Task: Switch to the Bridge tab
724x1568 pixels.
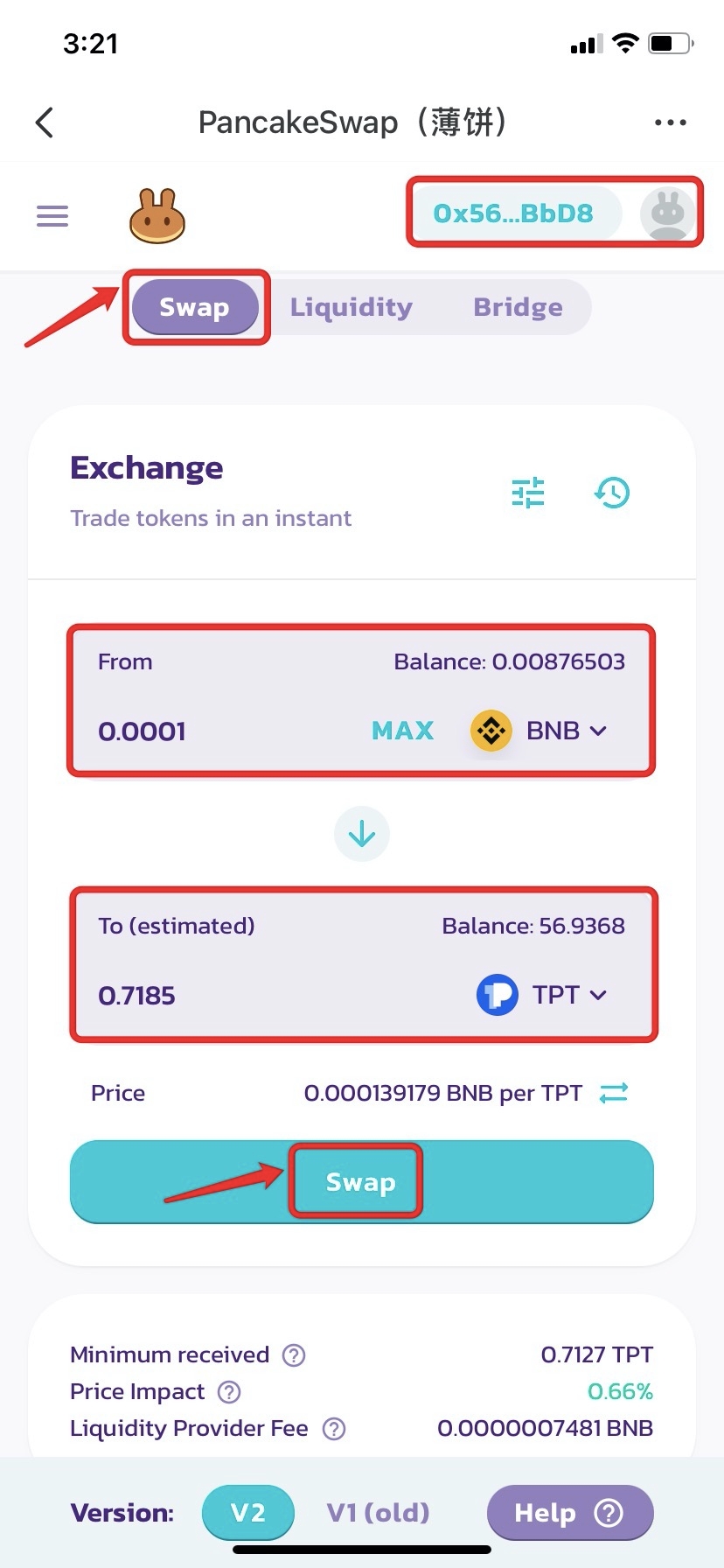Action: pyautogui.click(x=518, y=307)
